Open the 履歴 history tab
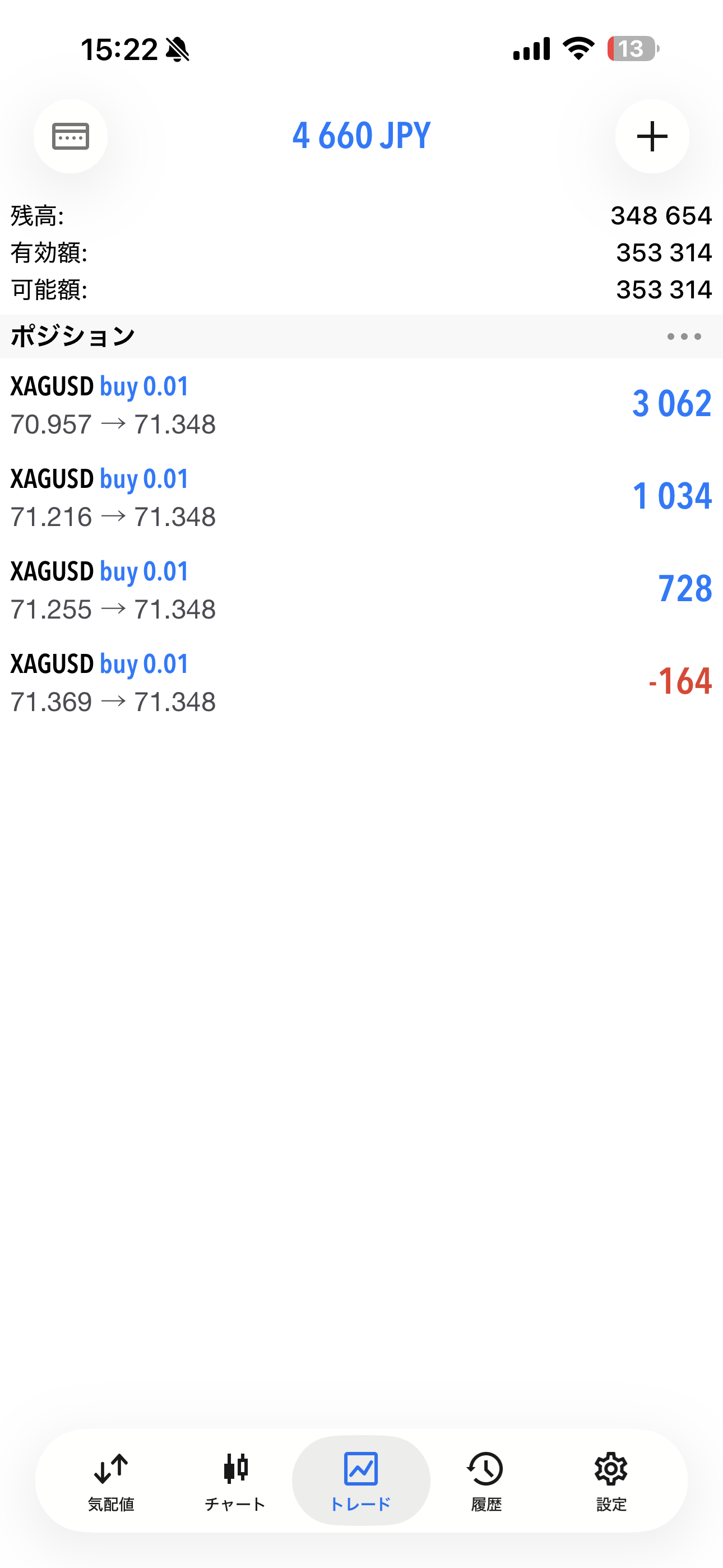Image resolution: width=723 pixels, height=1568 pixels. (486, 1481)
